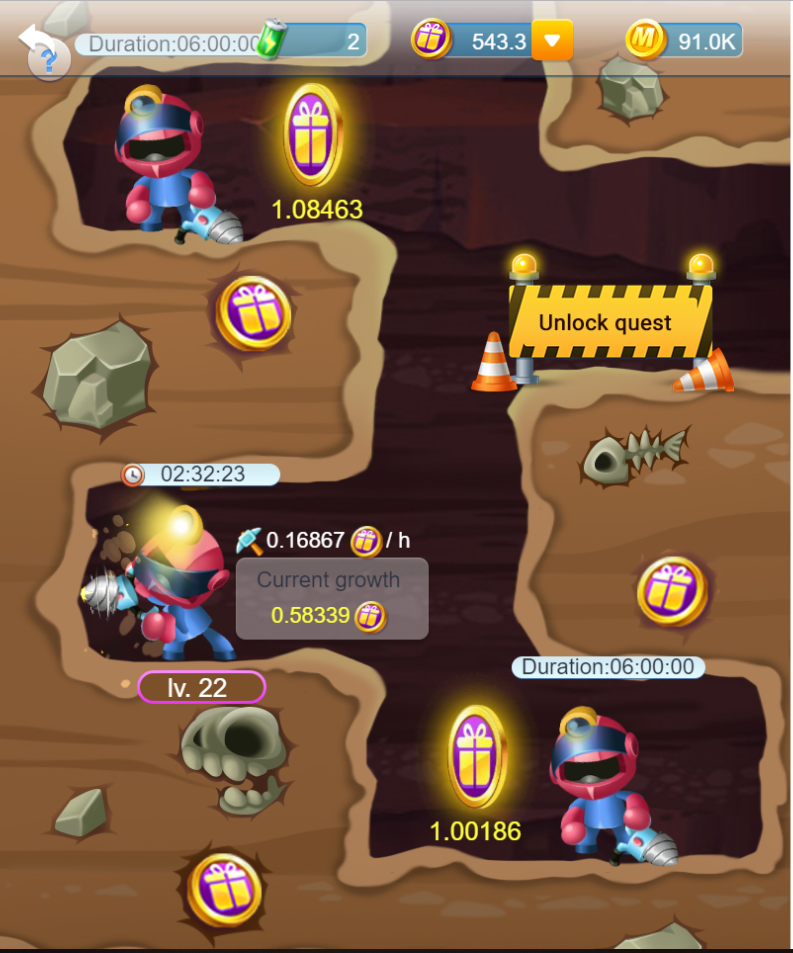The width and height of the screenshot is (793, 953).
Task: Select the idle miner beside 1.08463
Action: pyautogui.click(x=163, y=160)
